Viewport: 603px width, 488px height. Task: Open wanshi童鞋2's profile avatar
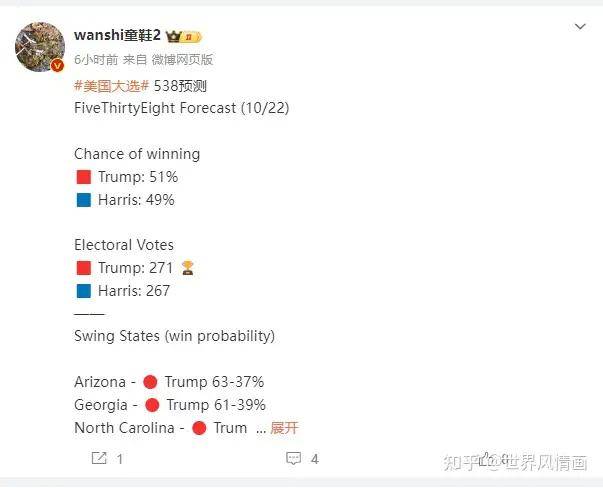(x=39, y=45)
